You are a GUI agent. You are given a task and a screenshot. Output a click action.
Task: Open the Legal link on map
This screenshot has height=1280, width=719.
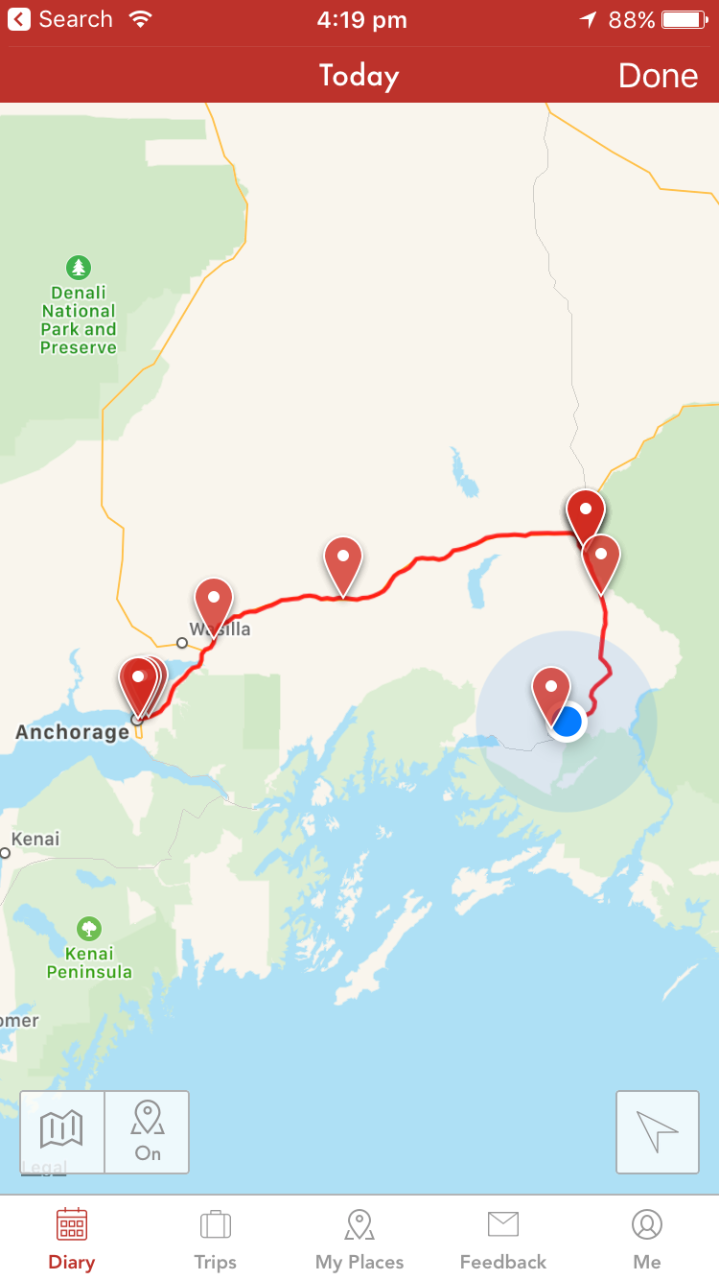click(x=43, y=1168)
